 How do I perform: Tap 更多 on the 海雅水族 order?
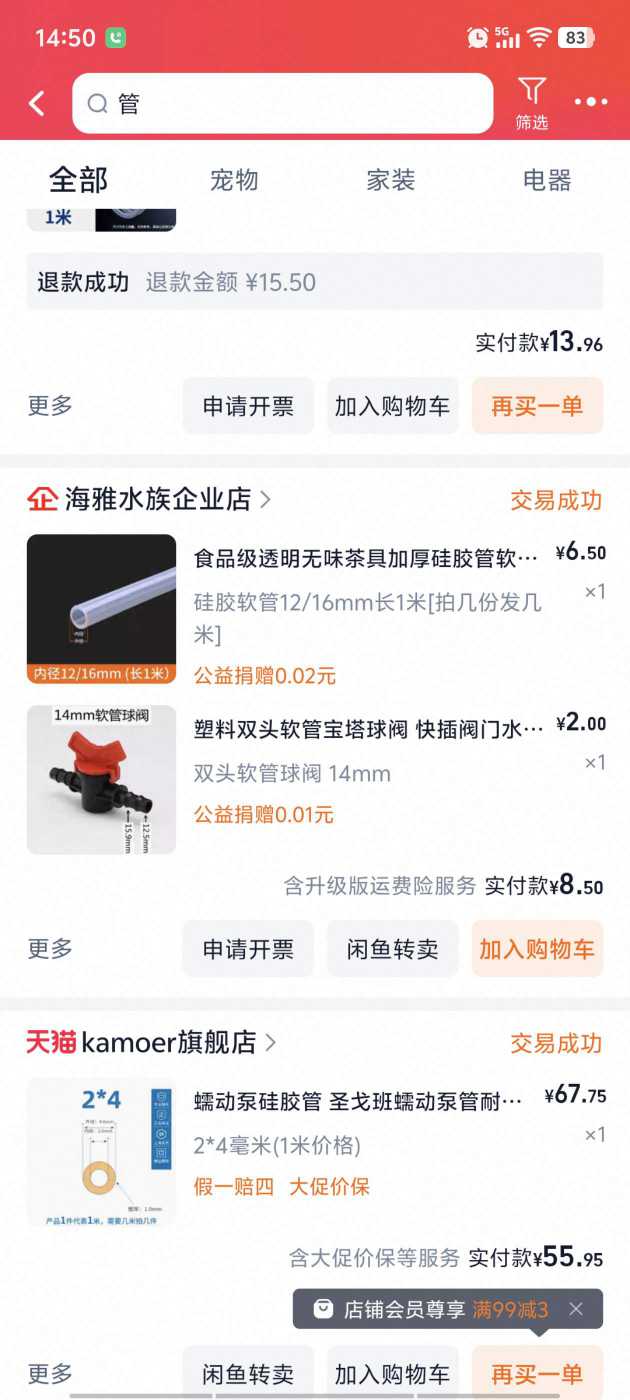tap(50, 949)
